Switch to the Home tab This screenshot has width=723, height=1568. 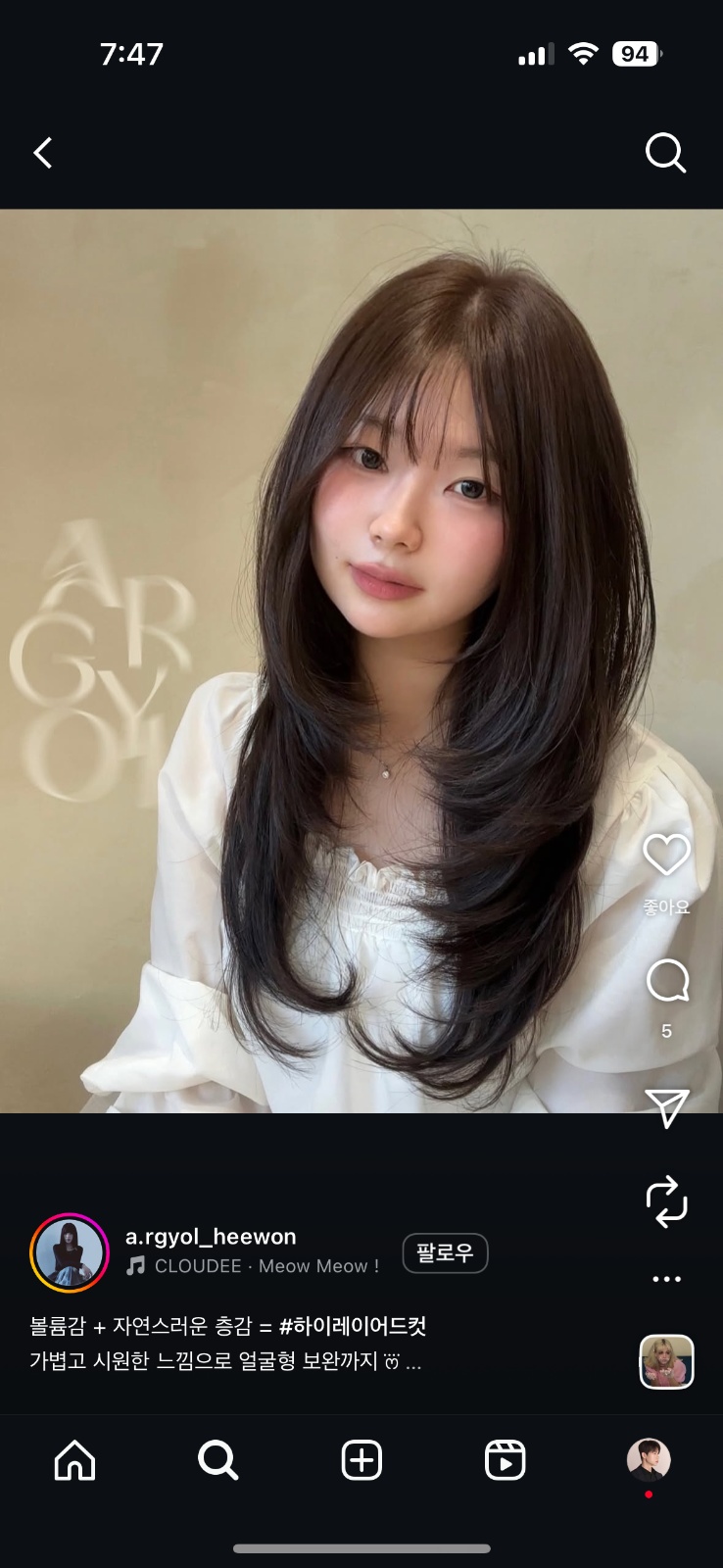pyautogui.click(x=74, y=1460)
